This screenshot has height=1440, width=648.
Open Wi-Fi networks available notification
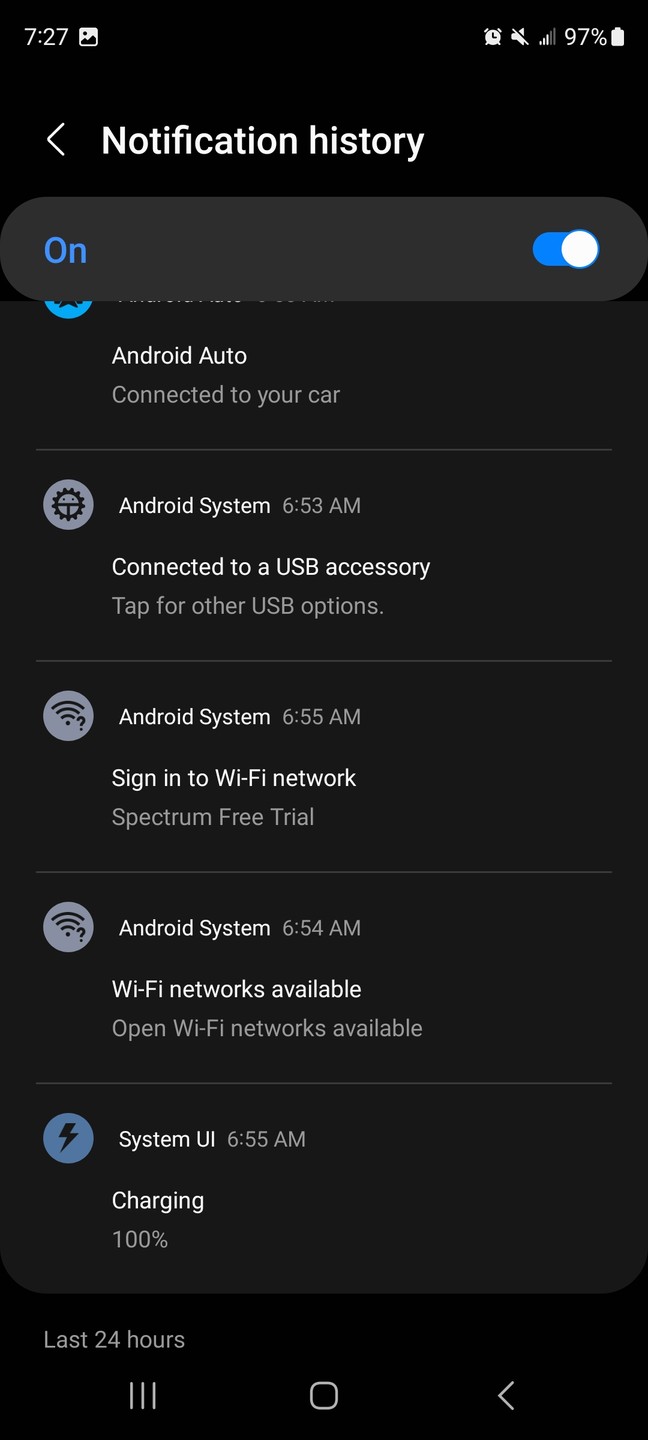tap(237, 989)
